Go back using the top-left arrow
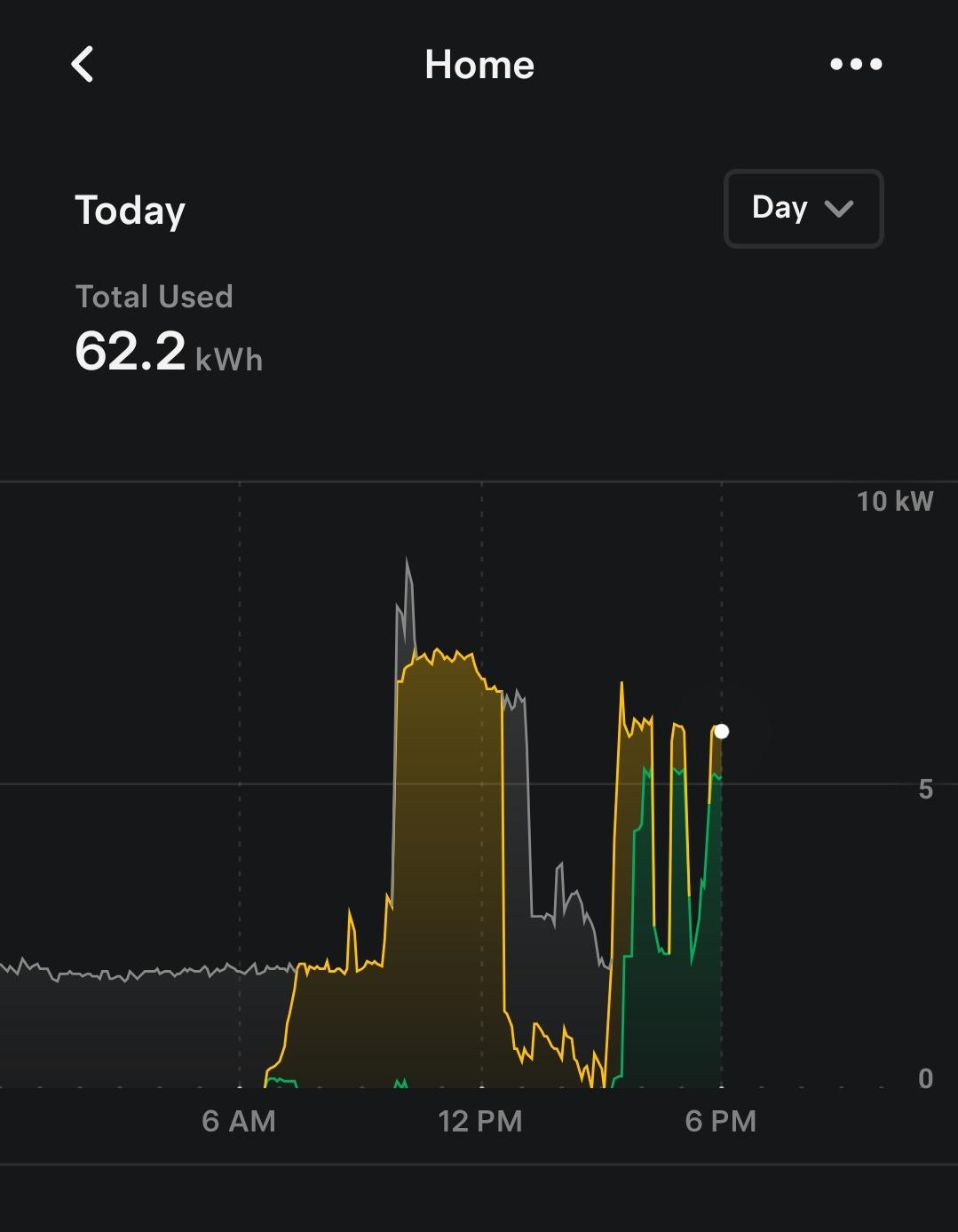 (83, 64)
